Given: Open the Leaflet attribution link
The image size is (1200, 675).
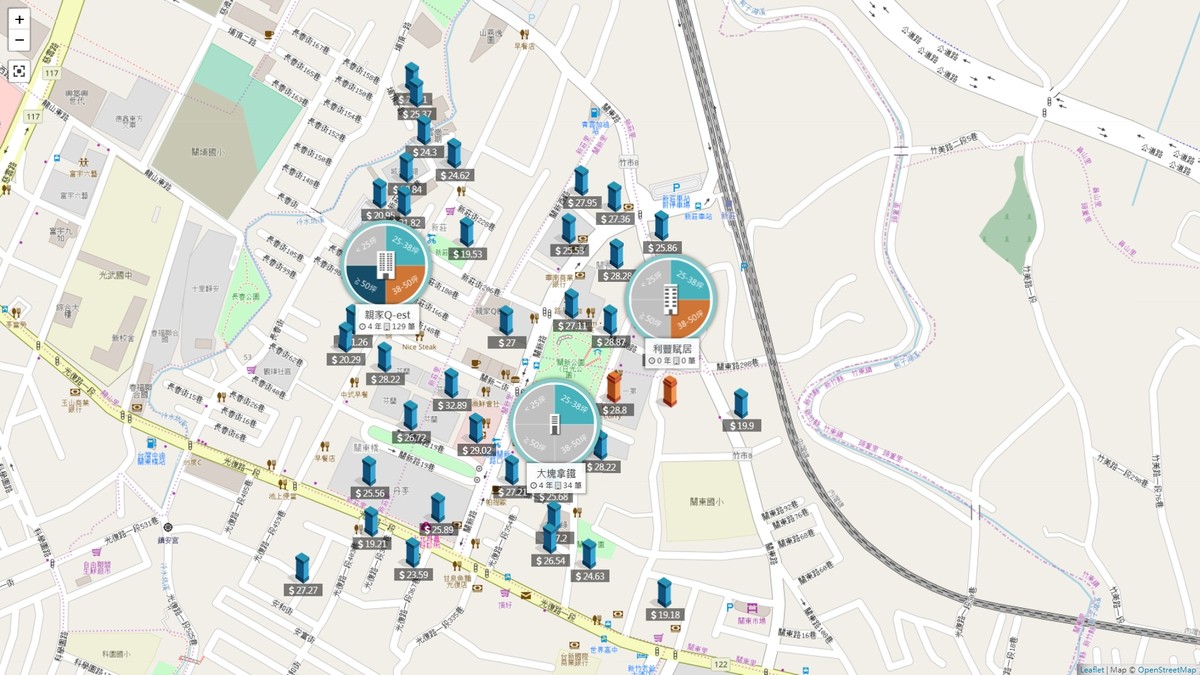Looking at the screenshot, I should pos(1092,669).
